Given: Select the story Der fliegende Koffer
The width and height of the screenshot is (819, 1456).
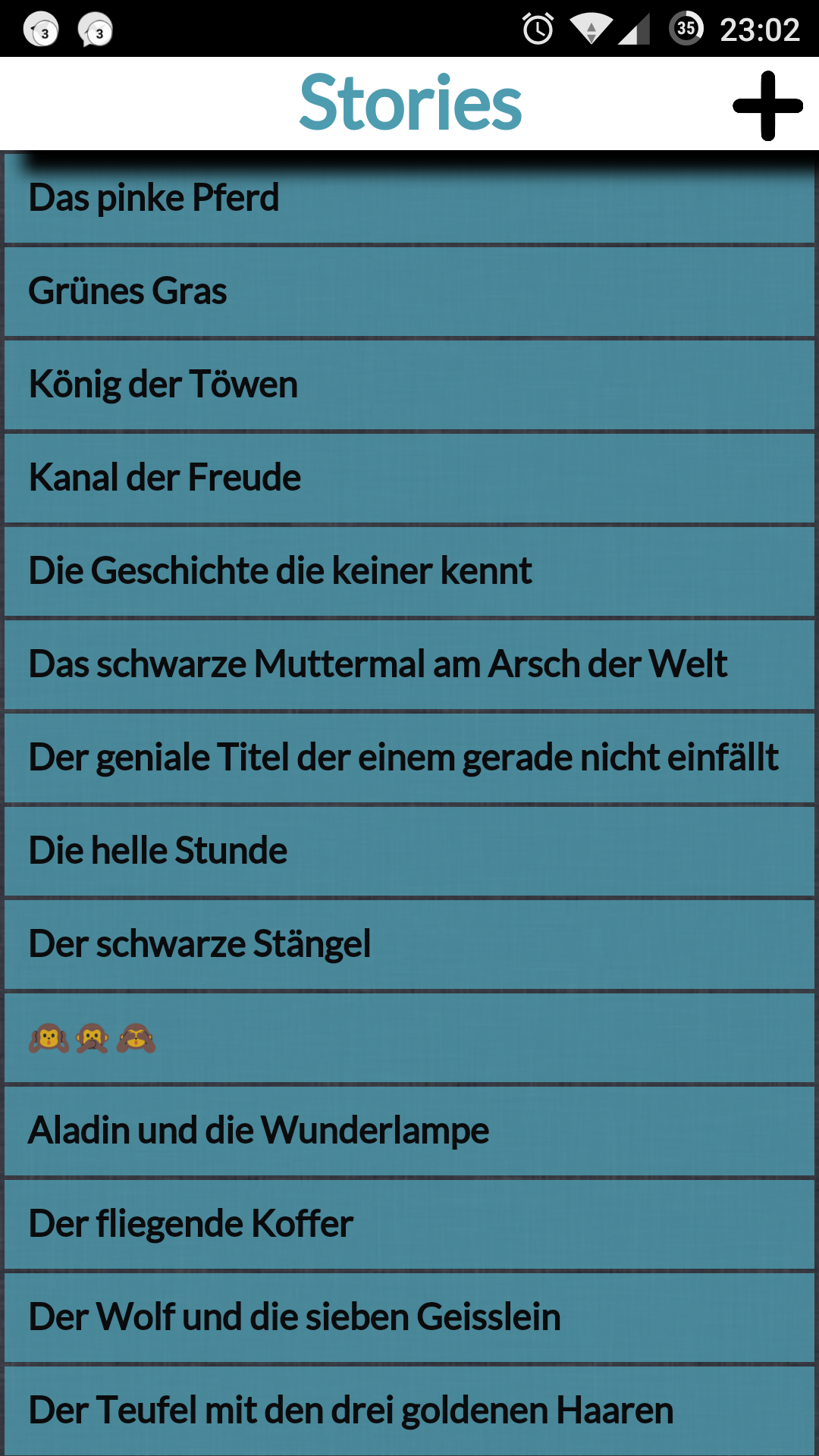Looking at the screenshot, I should click(x=409, y=1225).
